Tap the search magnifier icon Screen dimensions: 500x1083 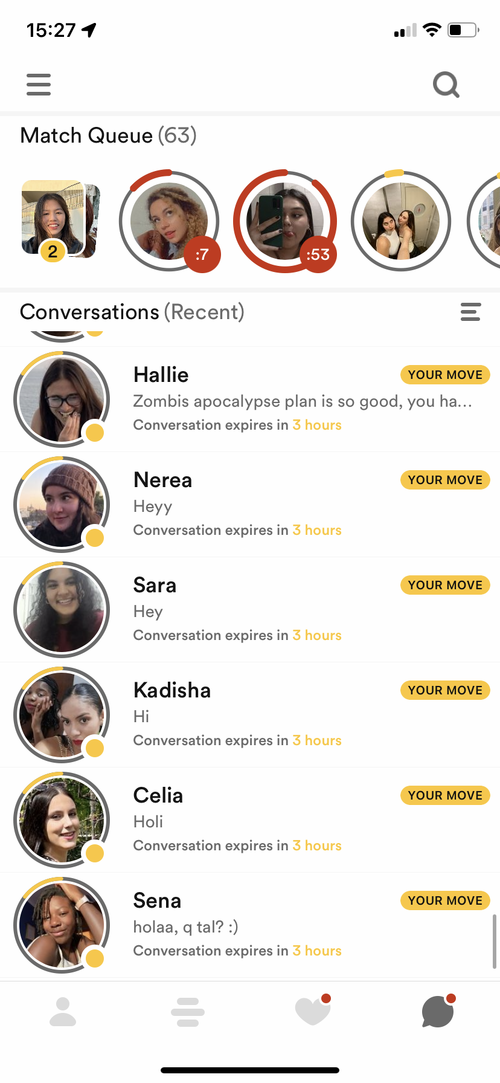tap(446, 85)
